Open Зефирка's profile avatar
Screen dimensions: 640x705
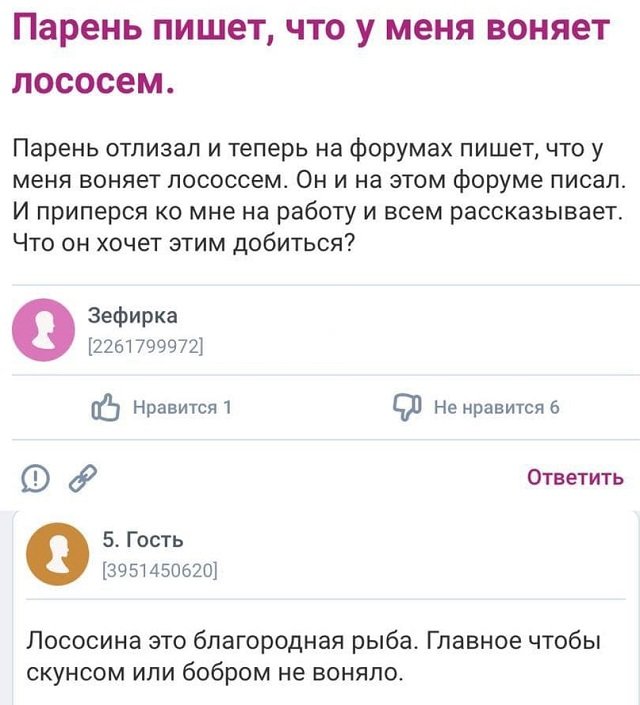coord(45,330)
